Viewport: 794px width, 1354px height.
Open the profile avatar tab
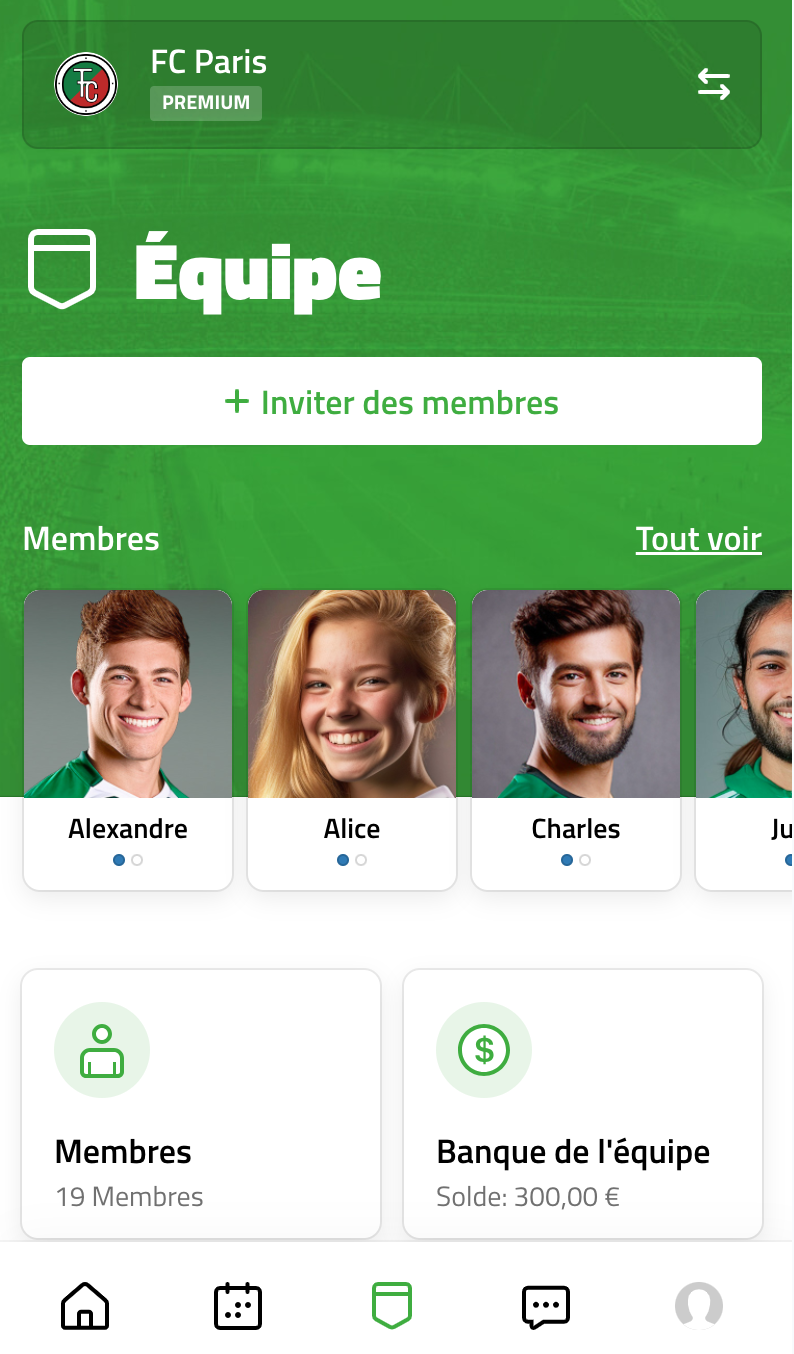[x=698, y=1306]
